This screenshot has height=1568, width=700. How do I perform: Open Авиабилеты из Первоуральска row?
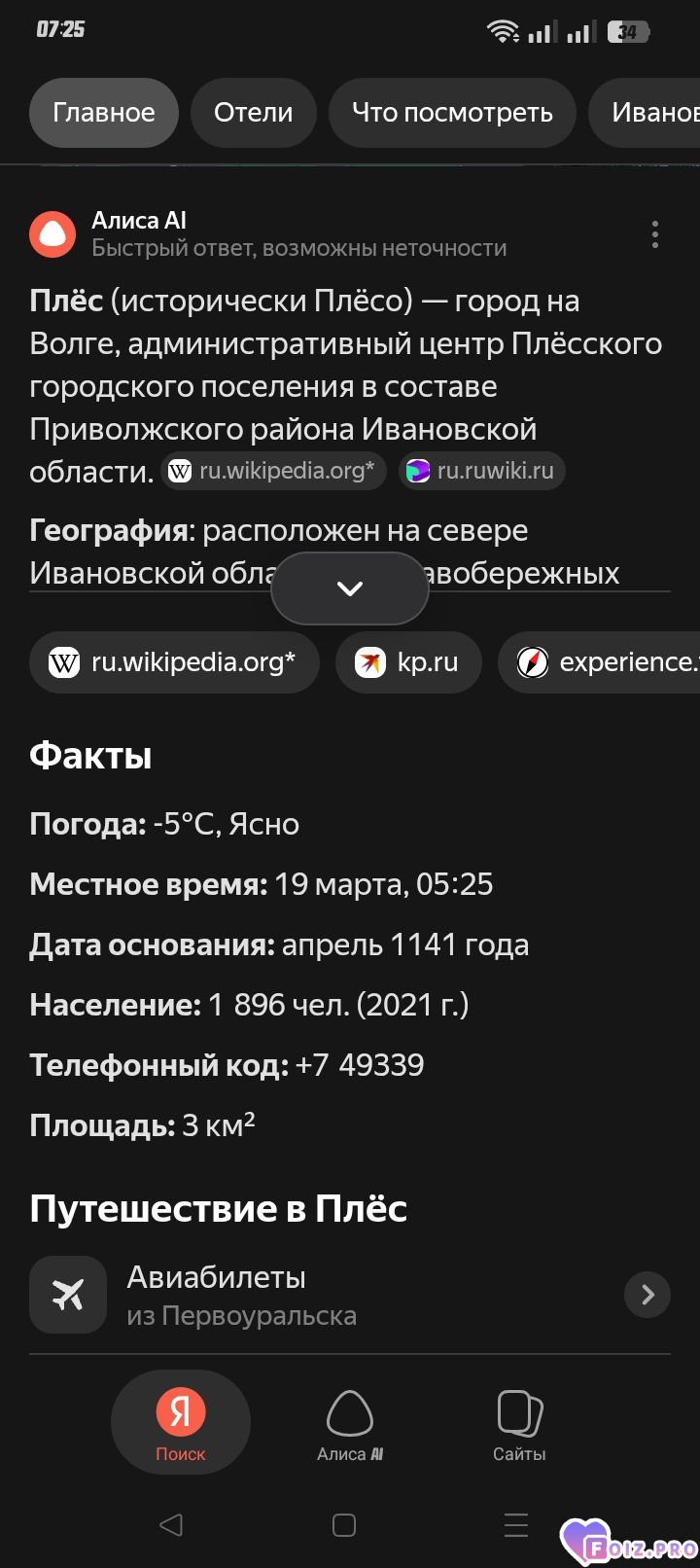pyautogui.click(x=350, y=1295)
